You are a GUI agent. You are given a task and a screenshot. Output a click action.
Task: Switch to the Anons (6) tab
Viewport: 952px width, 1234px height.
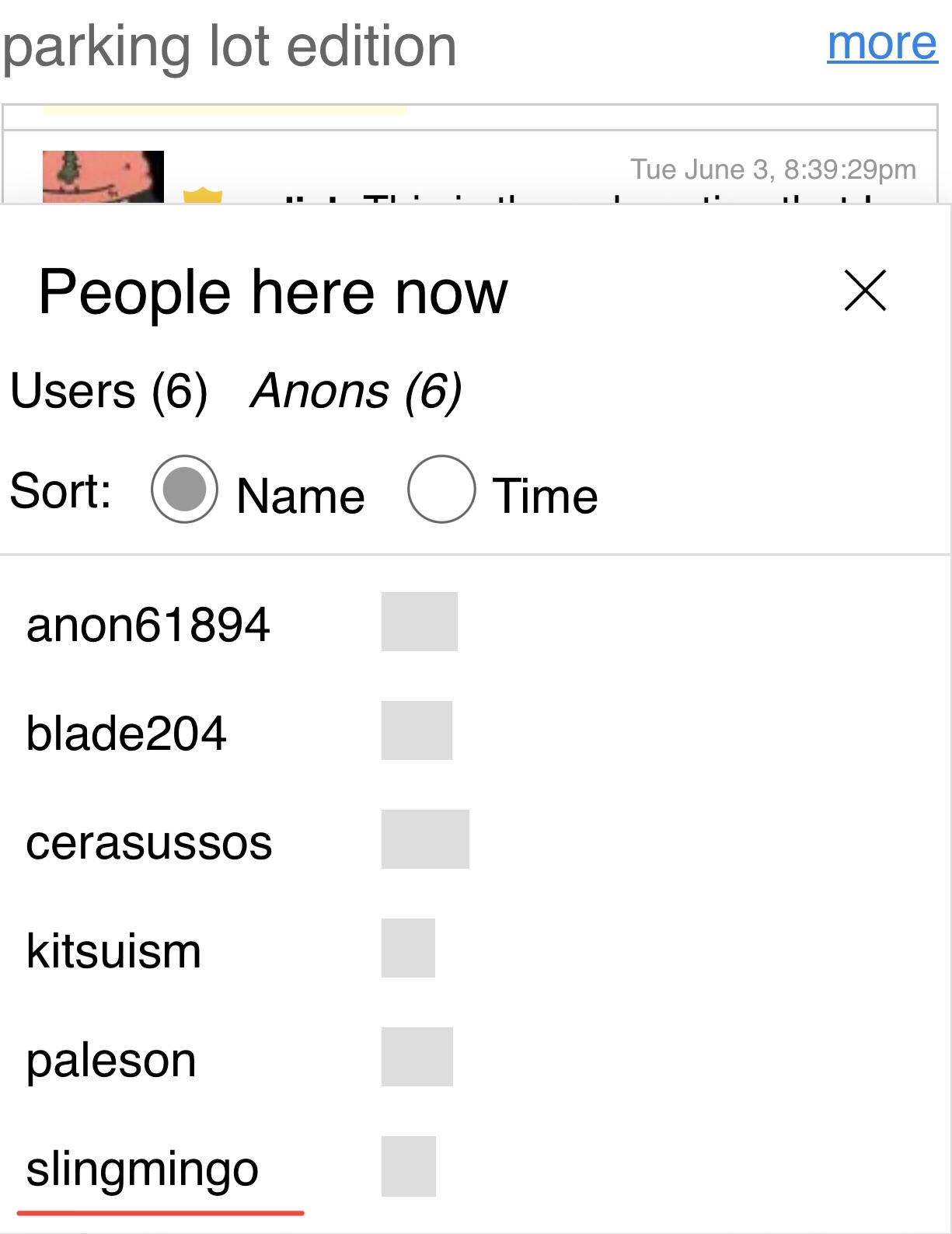click(356, 390)
